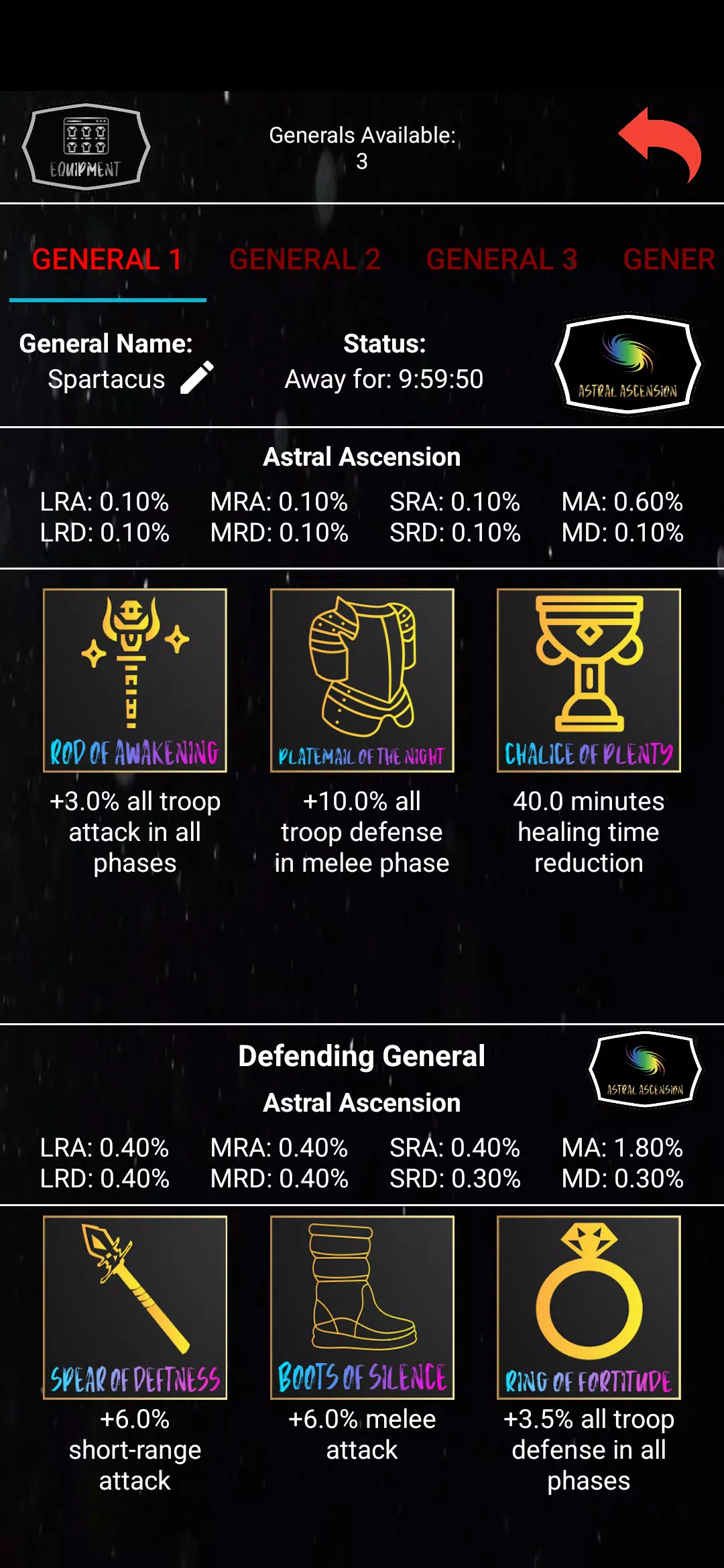Open the Rod of Awakening item
The image size is (724, 1568).
[135, 680]
